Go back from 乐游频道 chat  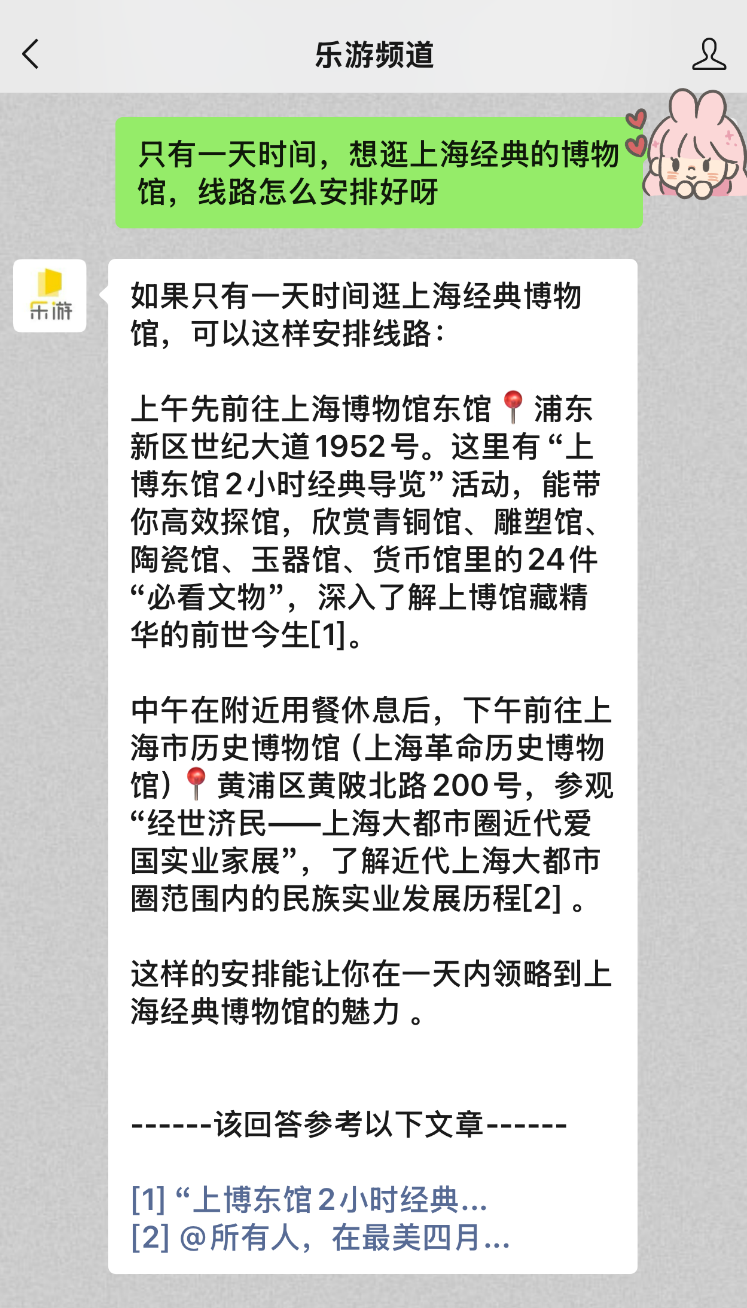pos(31,54)
